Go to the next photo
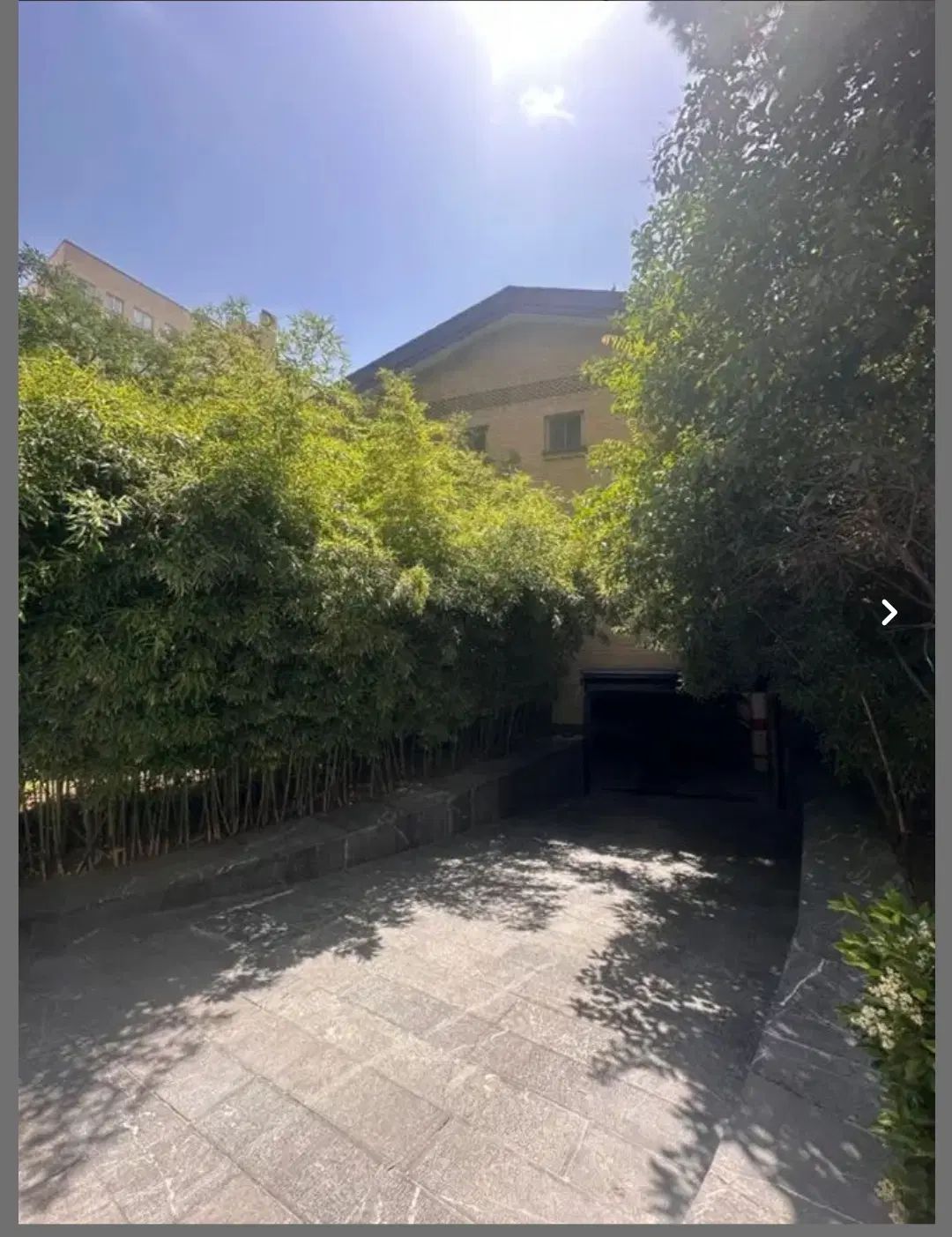The height and width of the screenshot is (1237, 952). [889, 612]
